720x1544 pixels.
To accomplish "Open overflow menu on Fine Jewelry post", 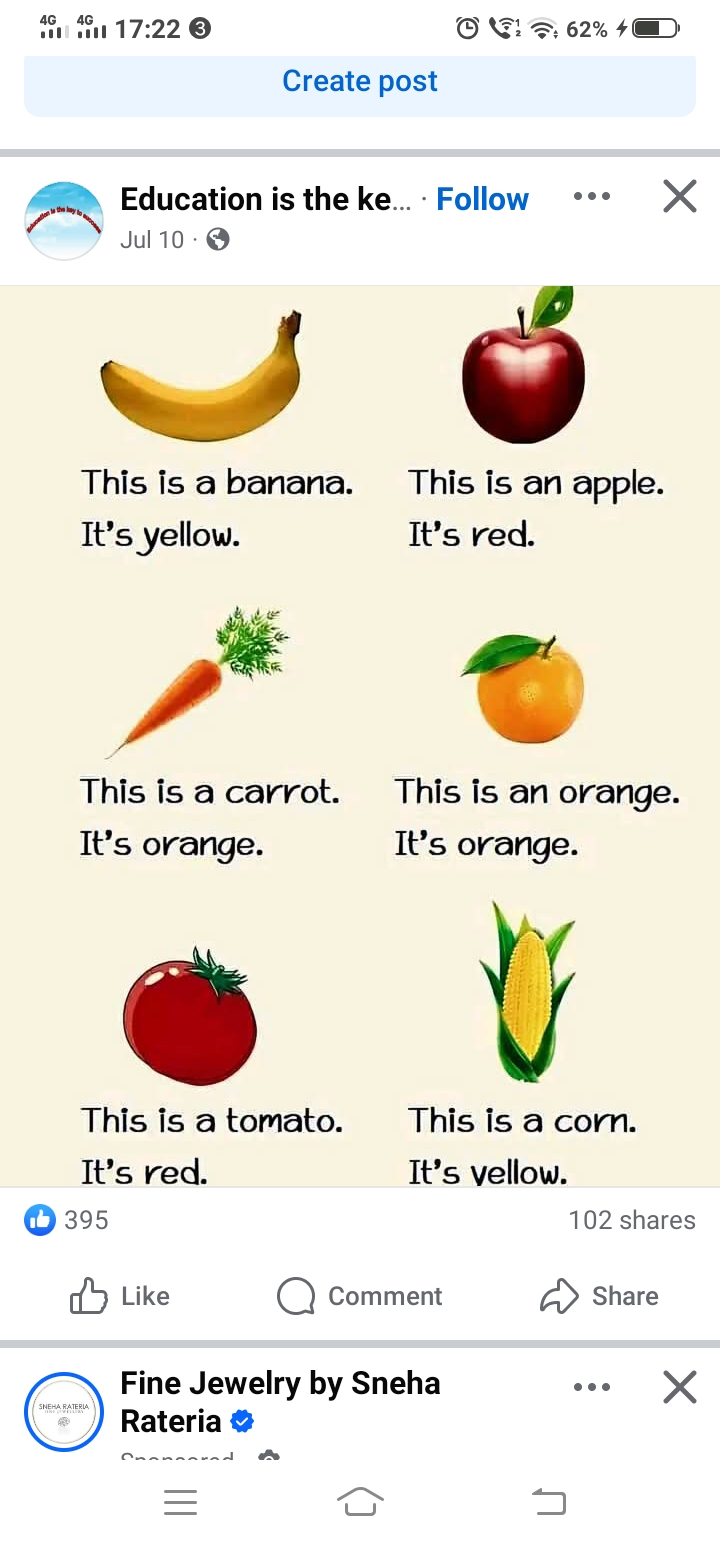I will click(x=592, y=1387).
